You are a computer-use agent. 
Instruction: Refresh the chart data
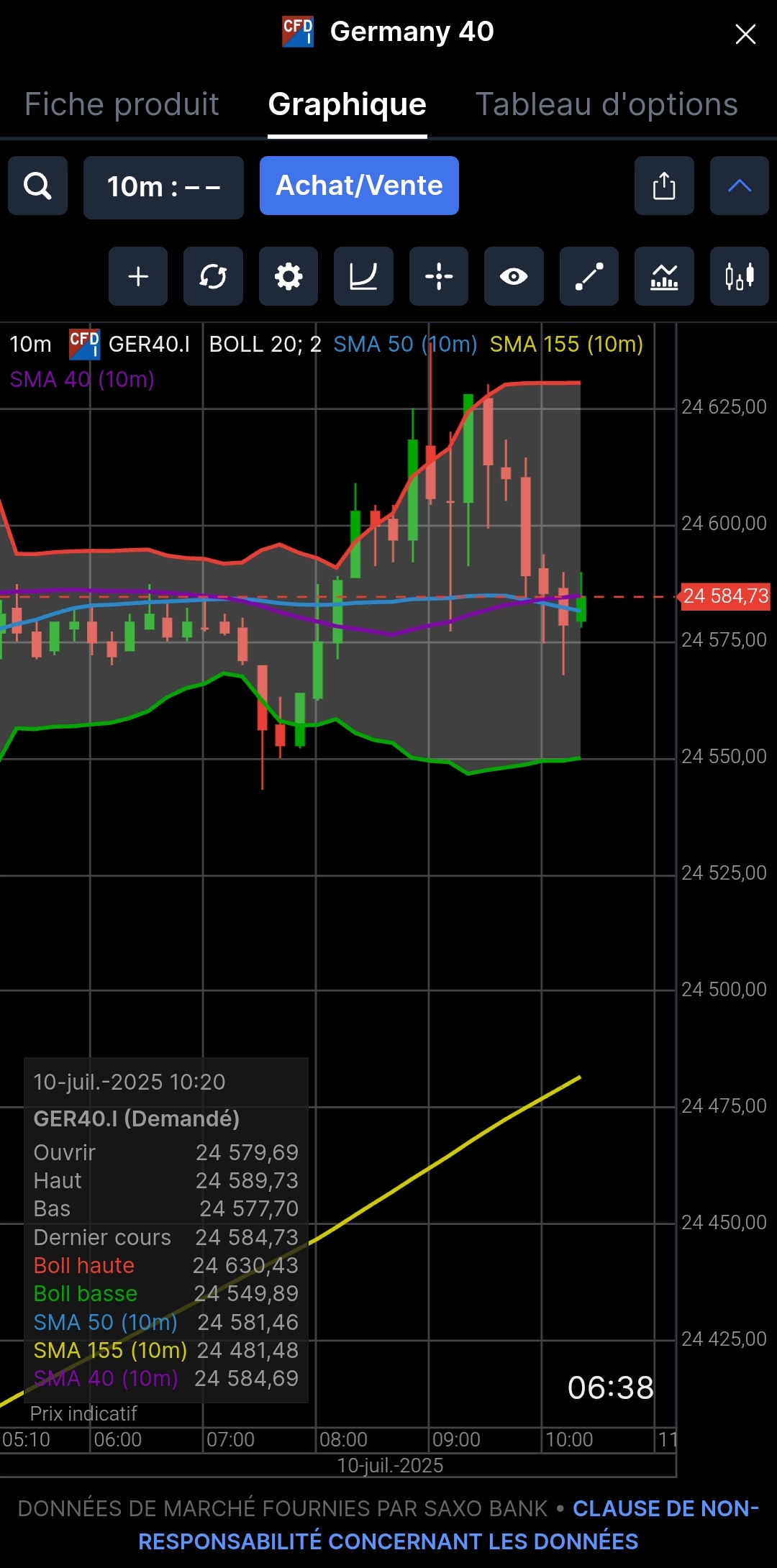[x=213, y=276]
